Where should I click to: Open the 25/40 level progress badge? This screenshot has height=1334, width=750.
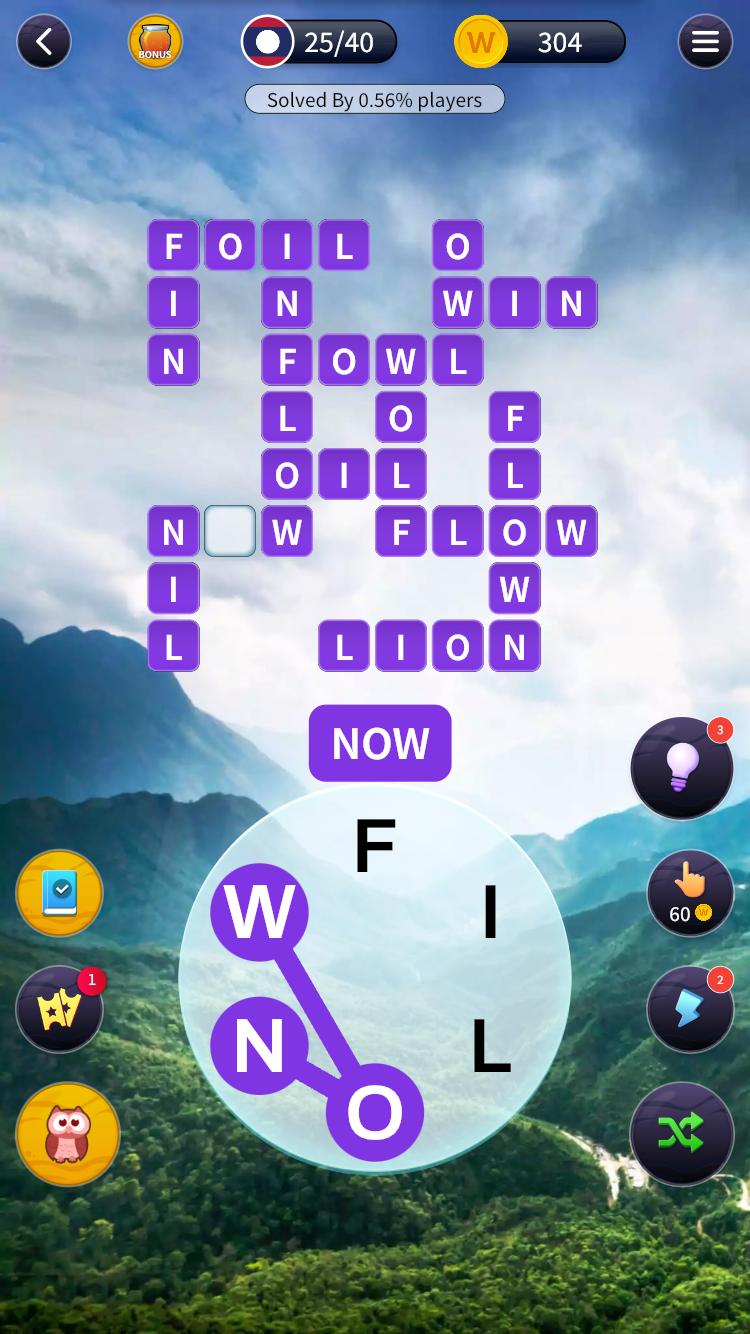pos(319,42)
